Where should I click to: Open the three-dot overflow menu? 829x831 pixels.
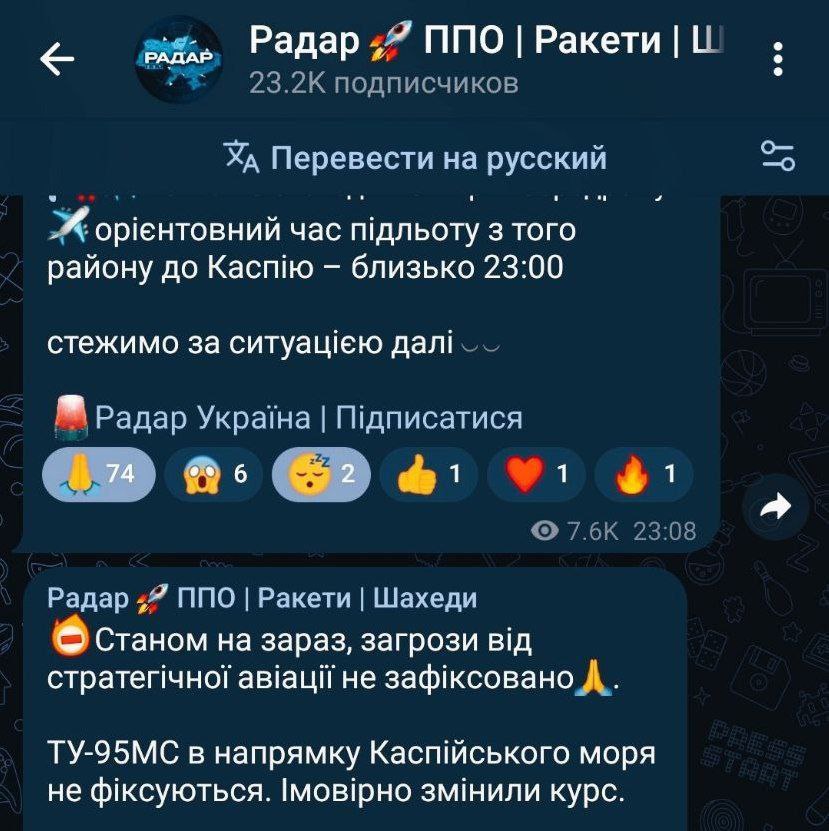779,59
